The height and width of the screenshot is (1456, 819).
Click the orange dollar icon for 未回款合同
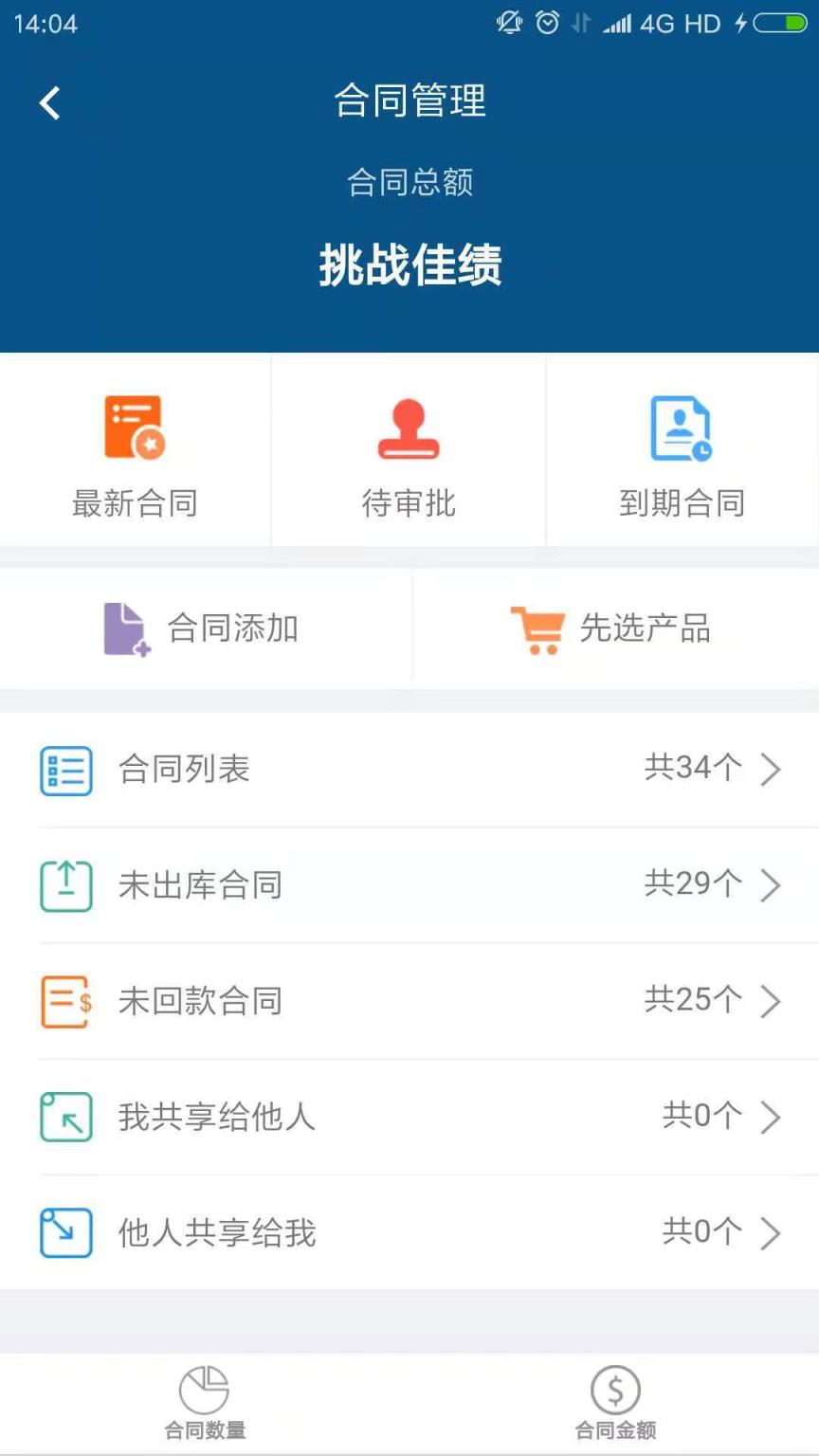point(64,1001)
